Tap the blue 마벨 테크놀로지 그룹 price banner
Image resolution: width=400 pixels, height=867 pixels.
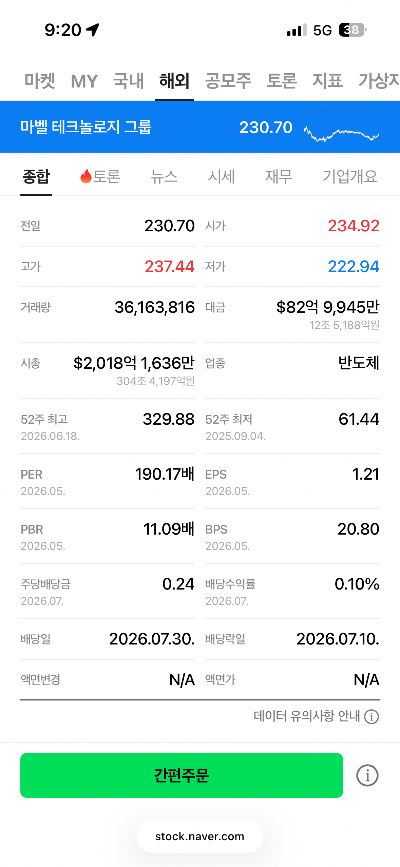200,127
